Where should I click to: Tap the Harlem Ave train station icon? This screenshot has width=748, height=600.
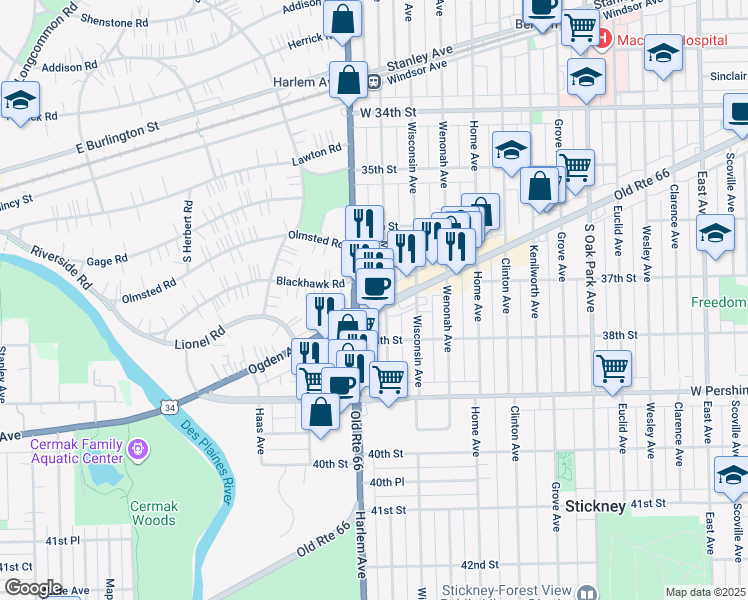pos(374,82)
